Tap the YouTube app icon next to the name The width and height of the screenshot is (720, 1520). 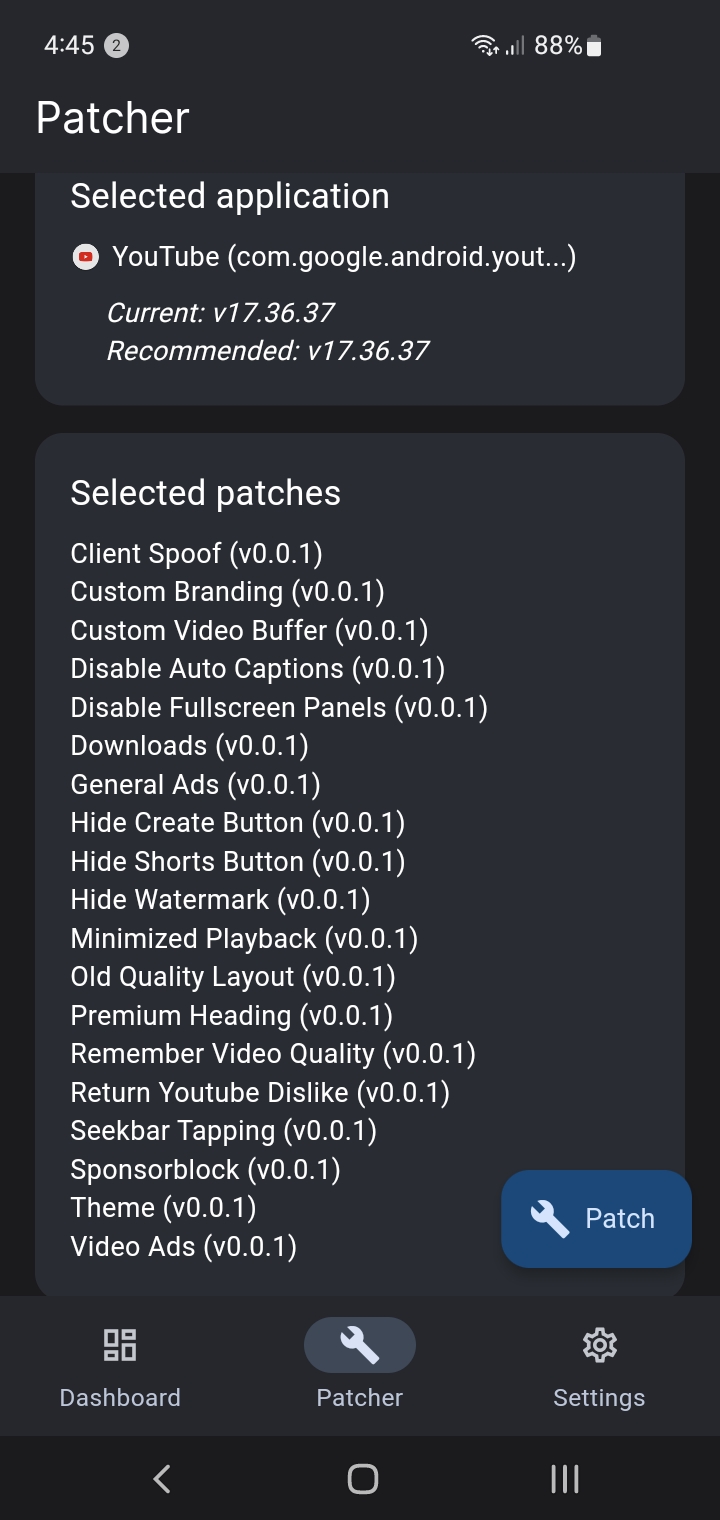pos(85,257)
